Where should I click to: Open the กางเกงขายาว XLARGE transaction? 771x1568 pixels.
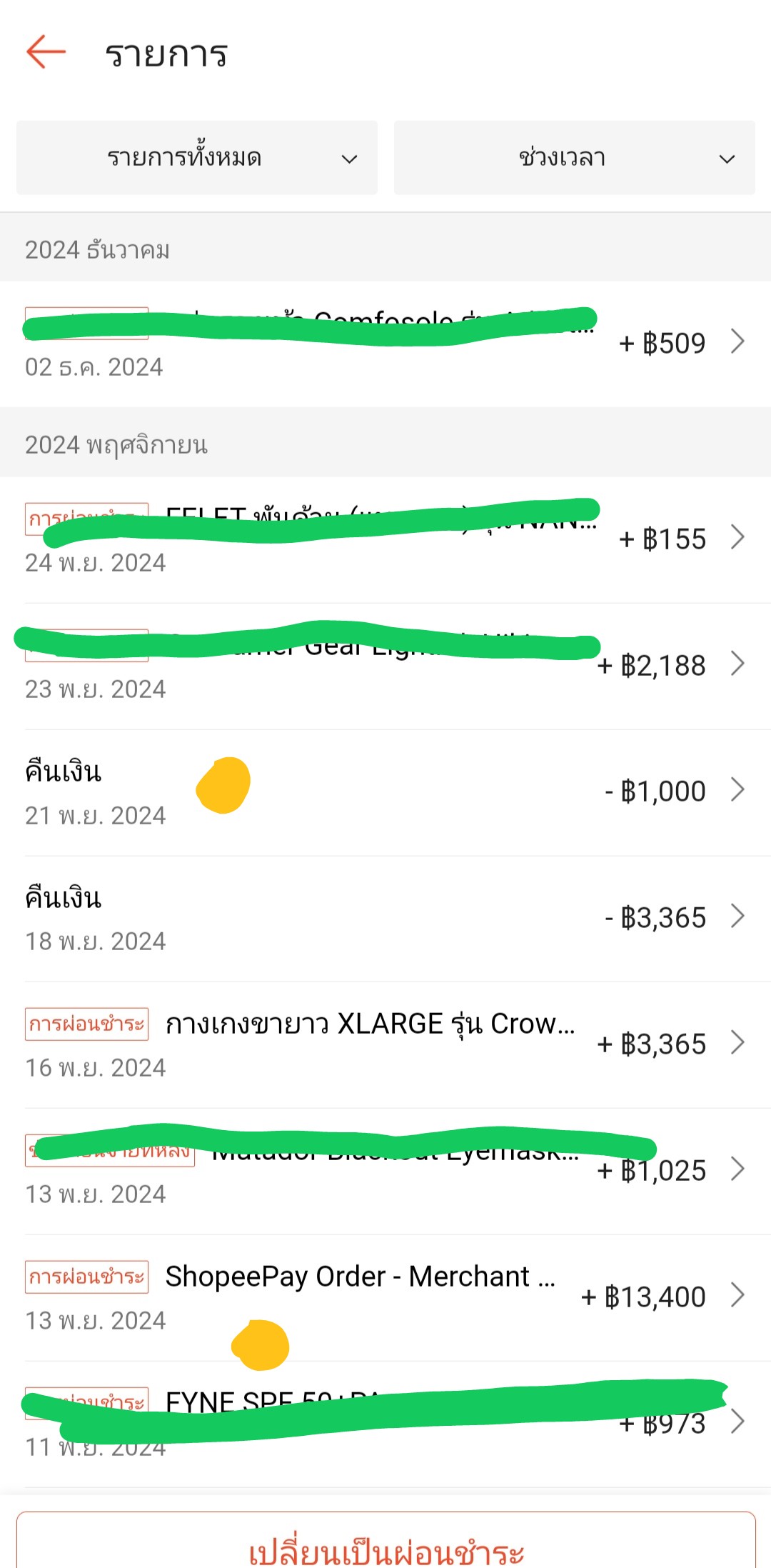click(385, 1045)
